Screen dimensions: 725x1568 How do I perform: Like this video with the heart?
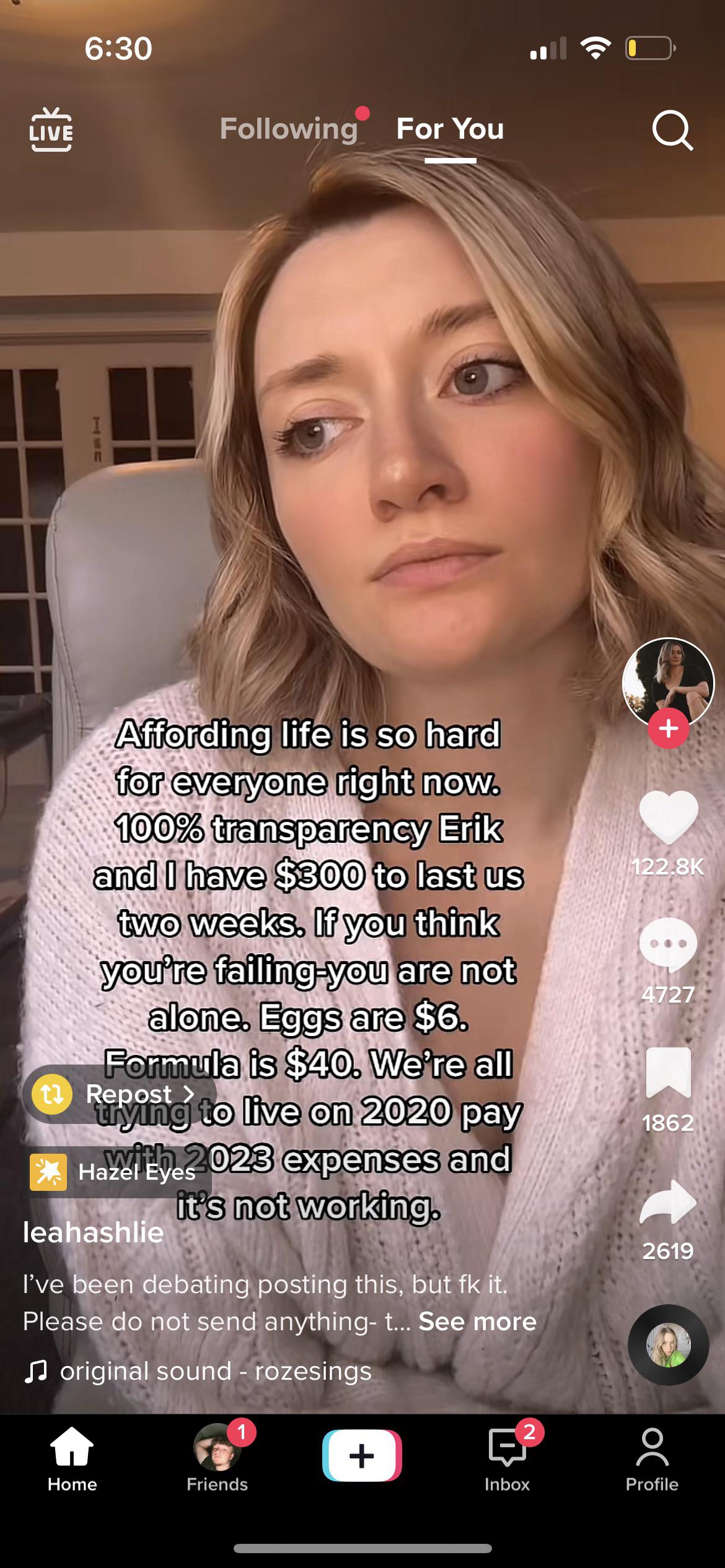tap(668, 817)
